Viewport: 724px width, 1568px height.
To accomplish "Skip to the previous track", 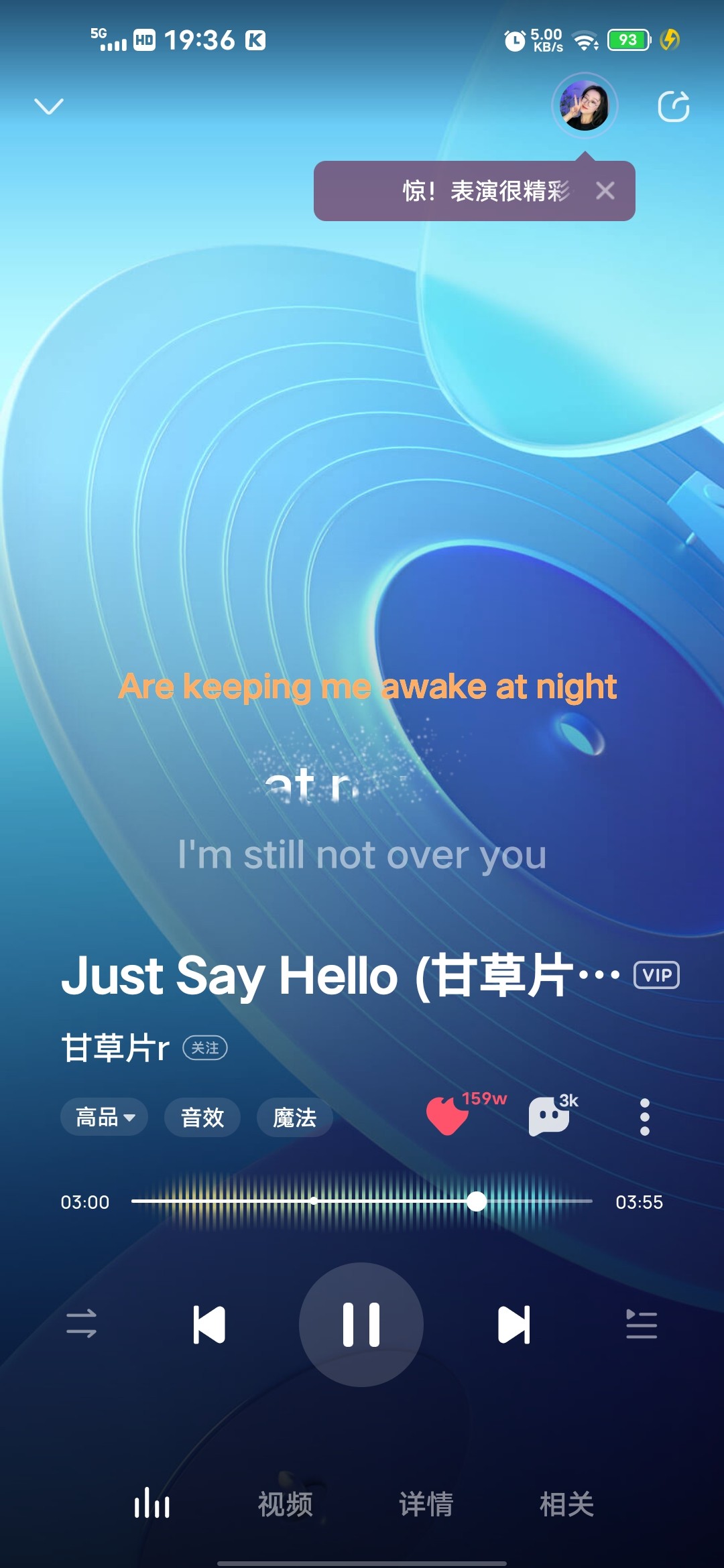I will pyautogui.click(x=209, y=1324).
